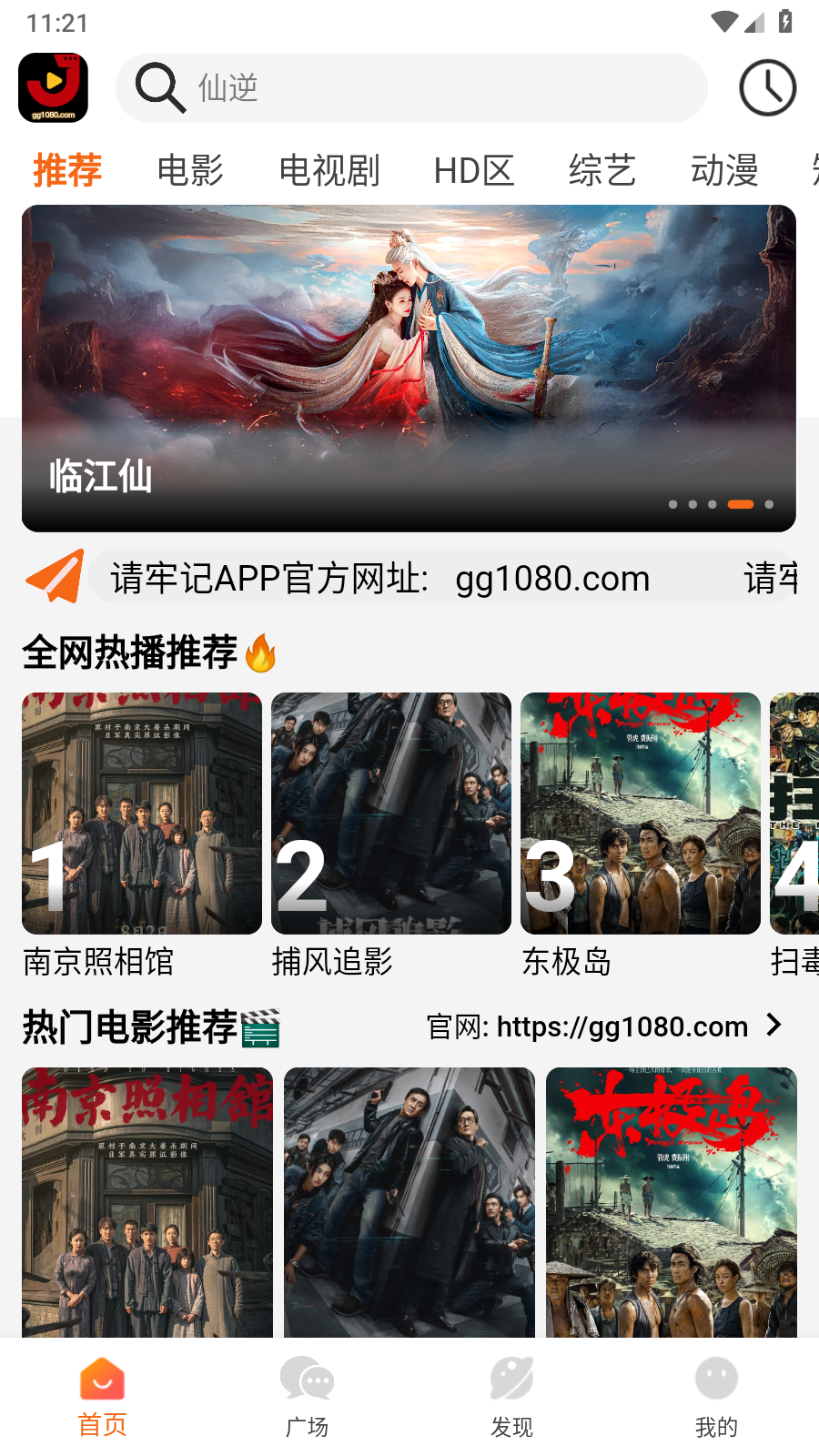This screenshot has width=819, height=1456.
Task: Click the clapperboard icon beside 热门电影推荐
Action: pyautogui.click(x=261, y=1028)
